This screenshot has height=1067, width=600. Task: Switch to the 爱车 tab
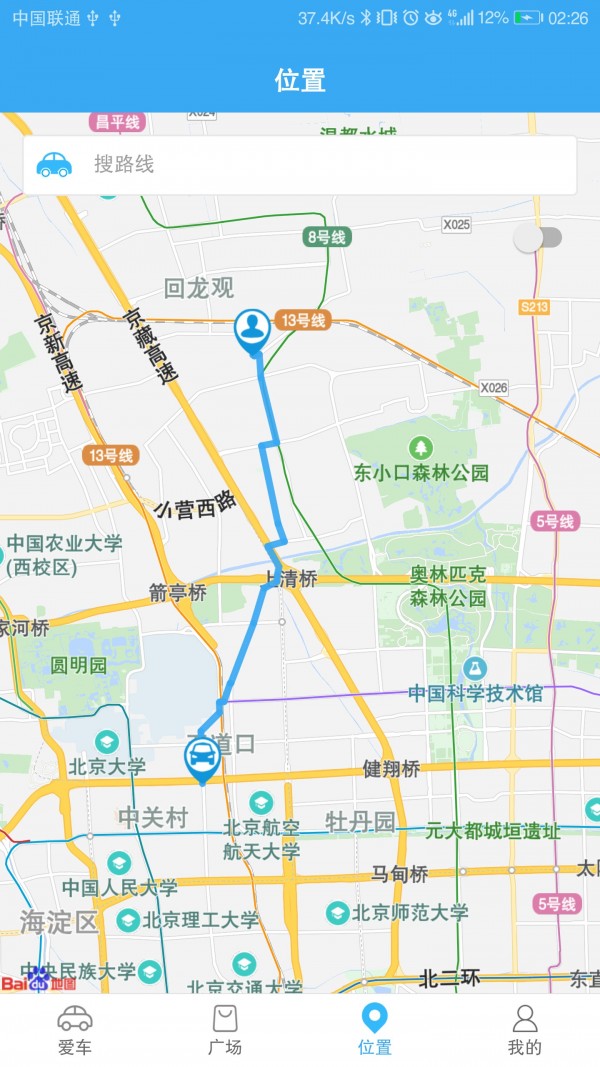tap(75, 1030)
